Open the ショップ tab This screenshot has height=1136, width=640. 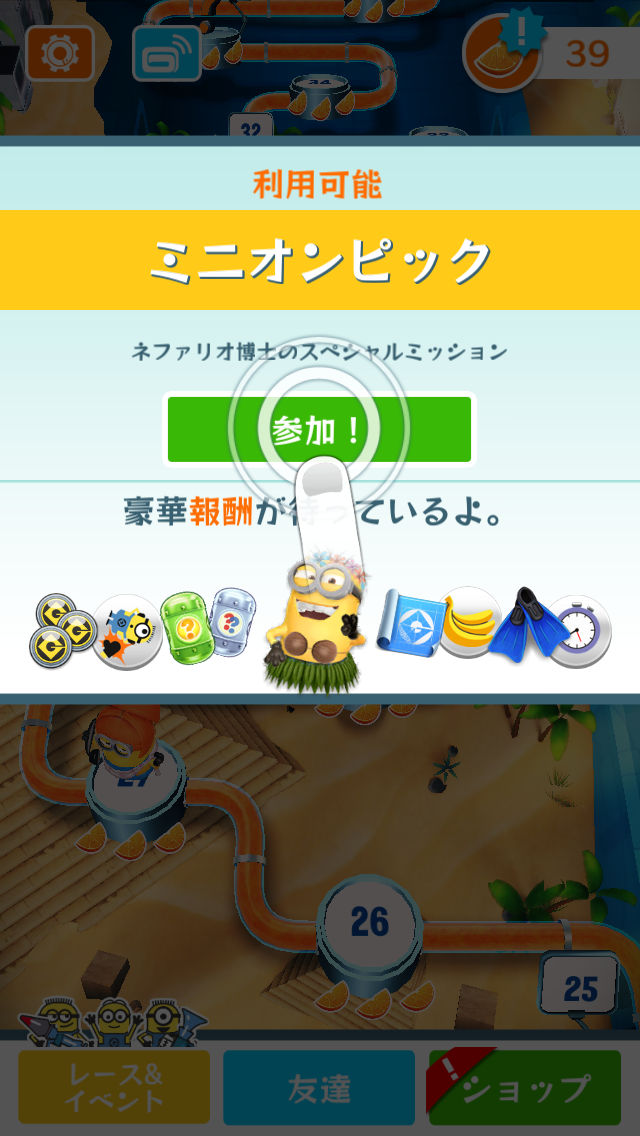click(x=525, y=1086)
